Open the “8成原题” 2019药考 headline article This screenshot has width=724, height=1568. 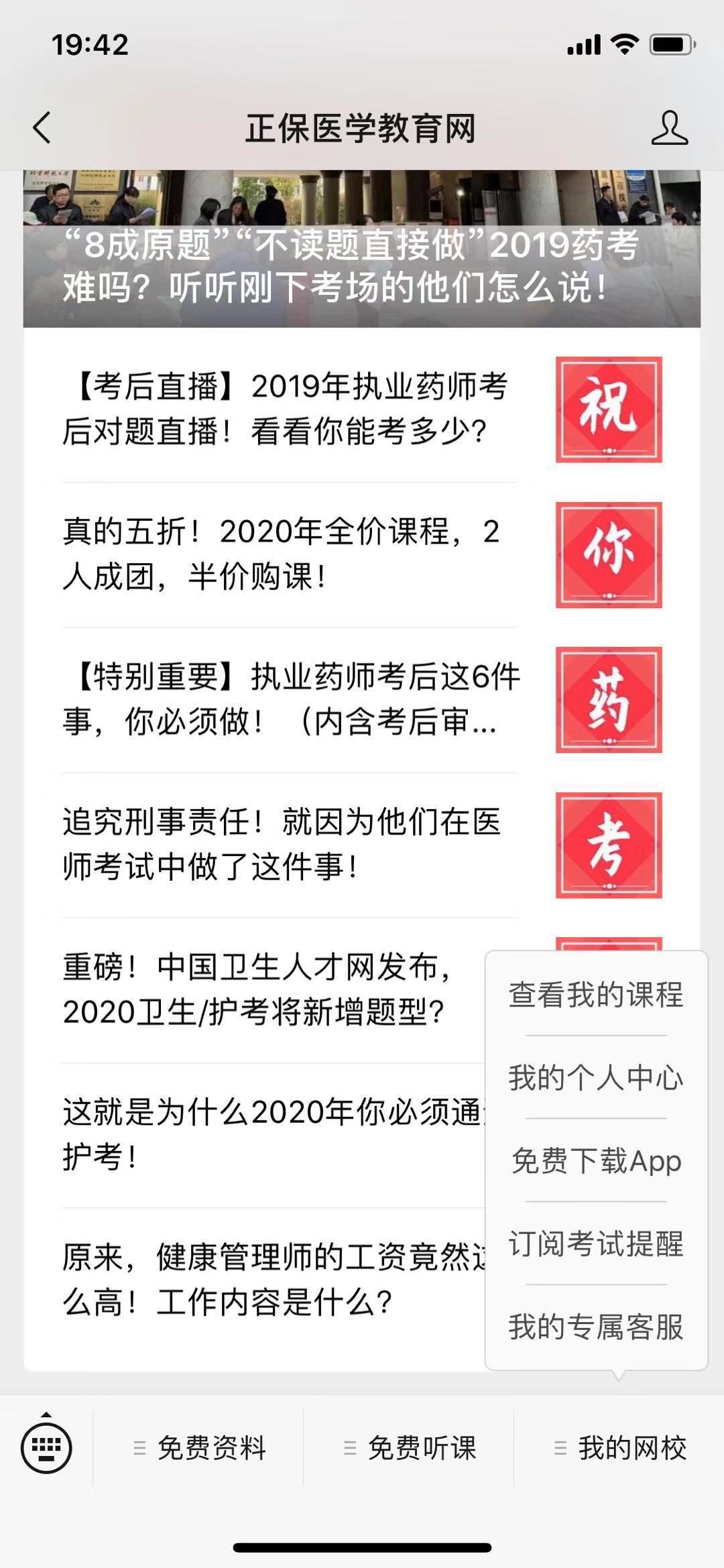[362, 265]
